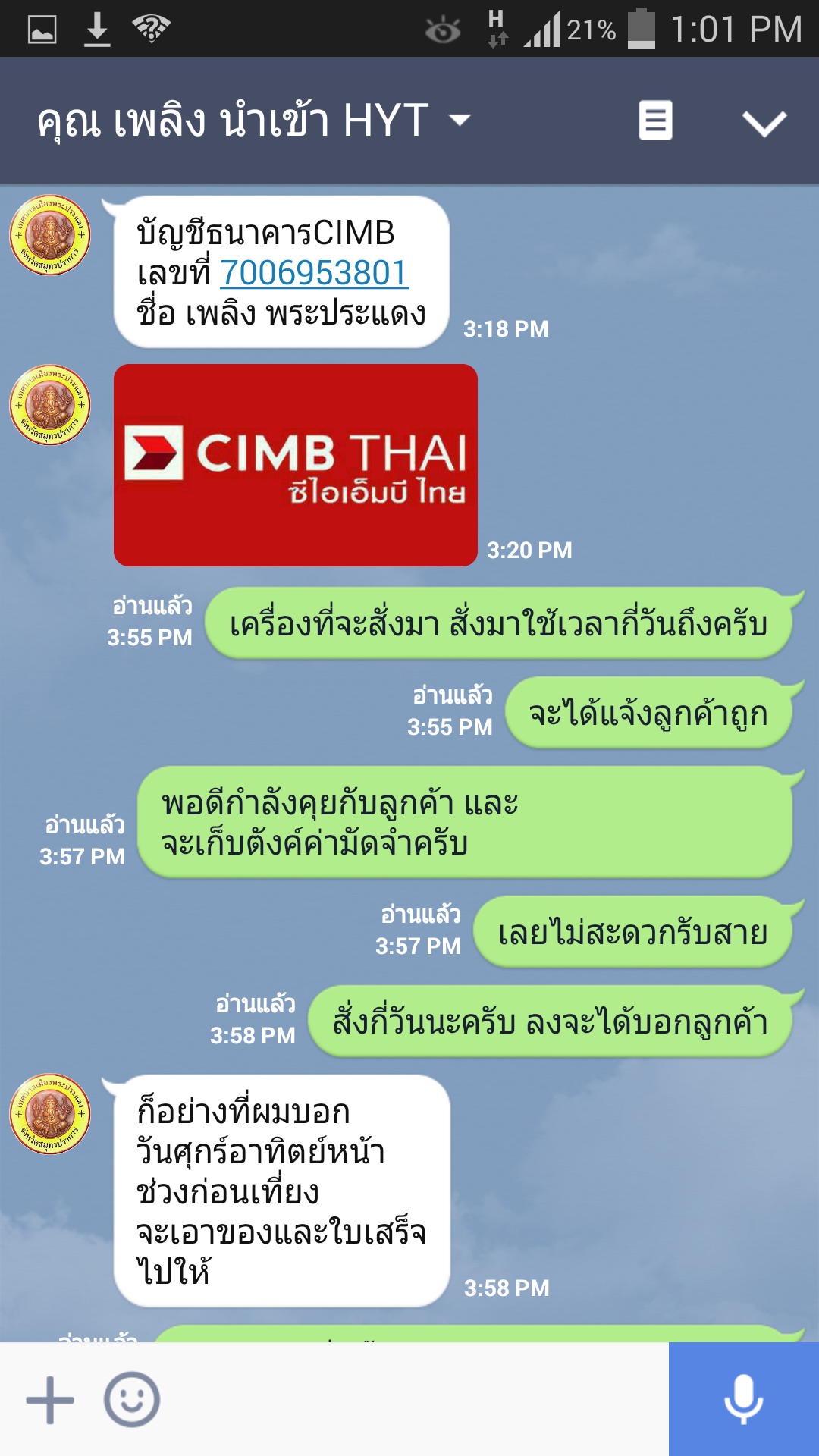The width and height of the screenshot is (819, 1456).
Task: Open sender's profile avatar beside CIMB image
Action: pos(50,405)
